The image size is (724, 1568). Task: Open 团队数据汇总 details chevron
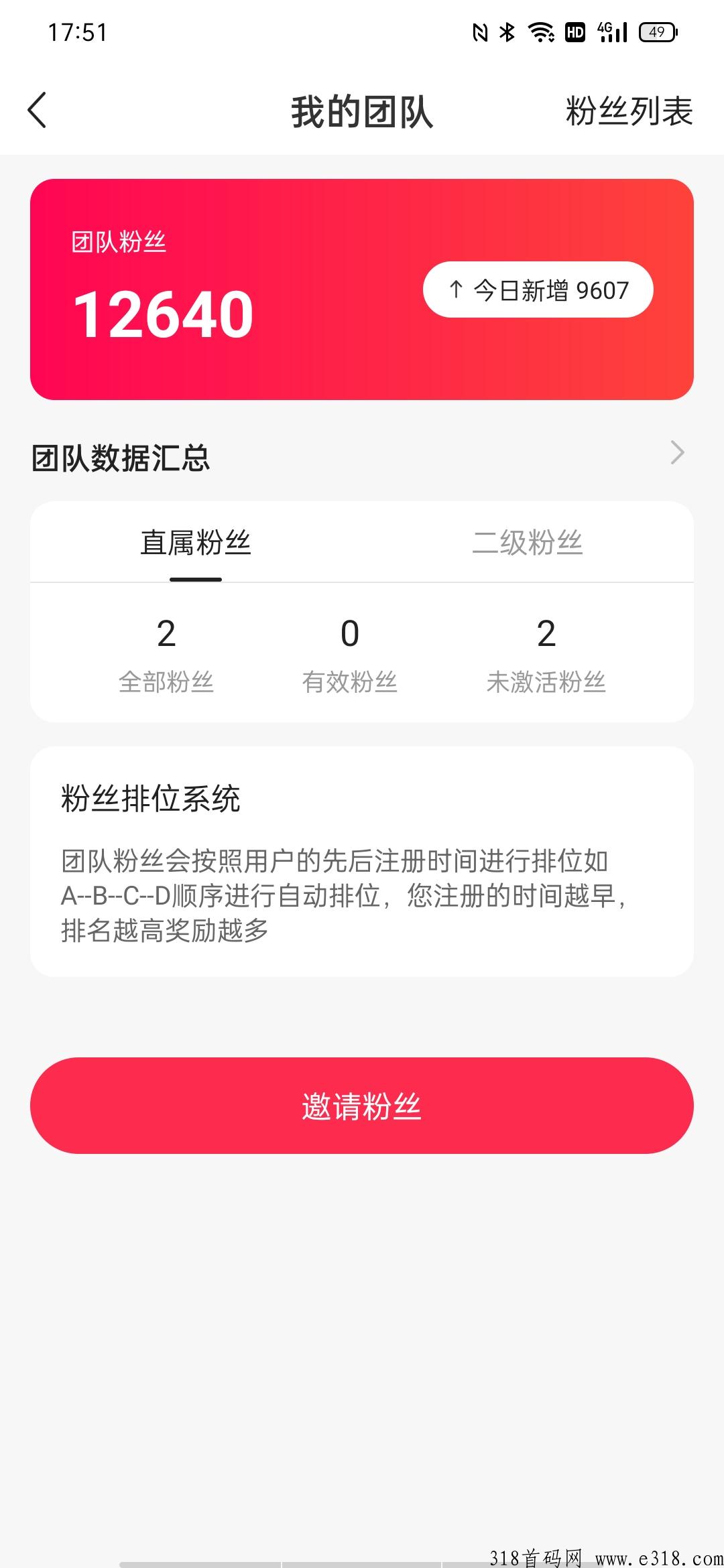[x=677, y=454]
